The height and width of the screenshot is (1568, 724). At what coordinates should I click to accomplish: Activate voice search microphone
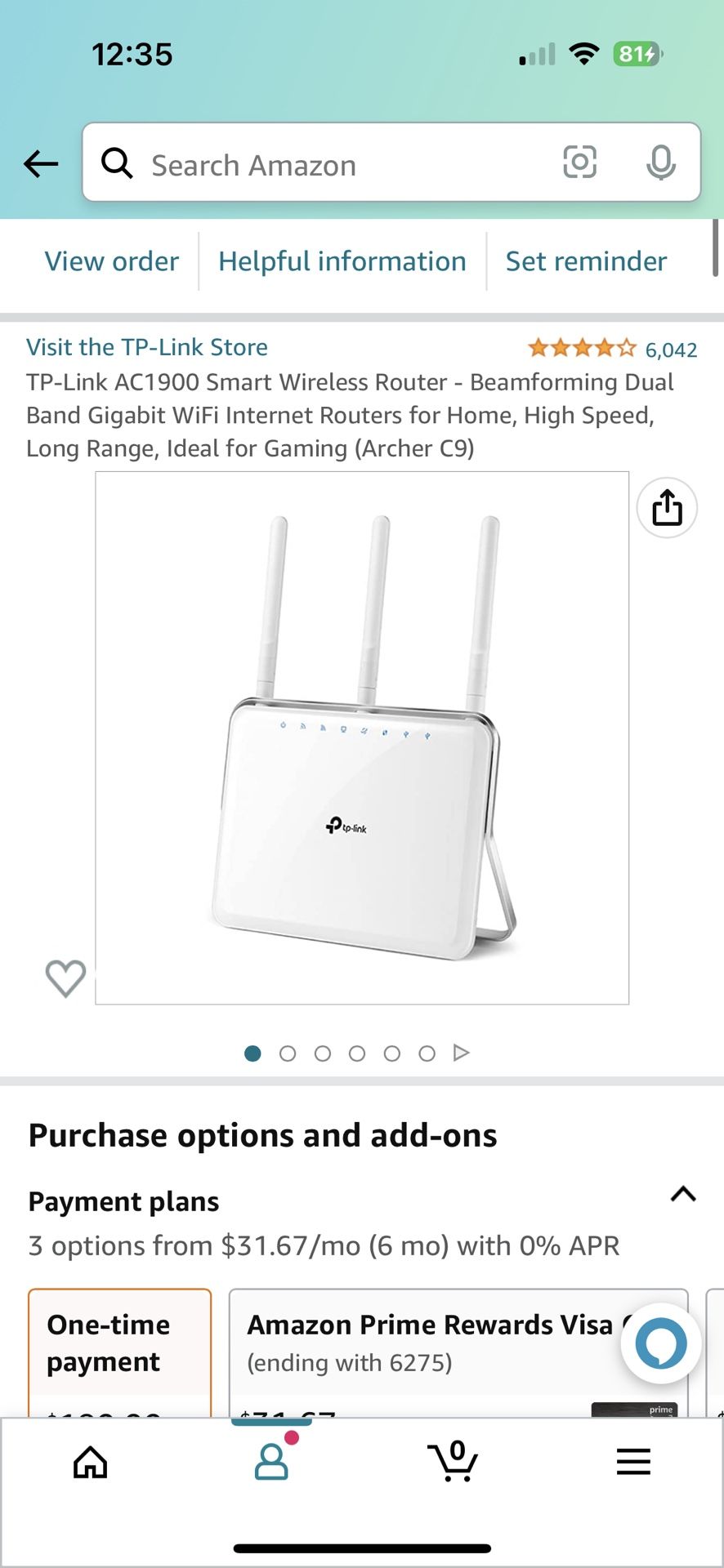click(662, 163)
